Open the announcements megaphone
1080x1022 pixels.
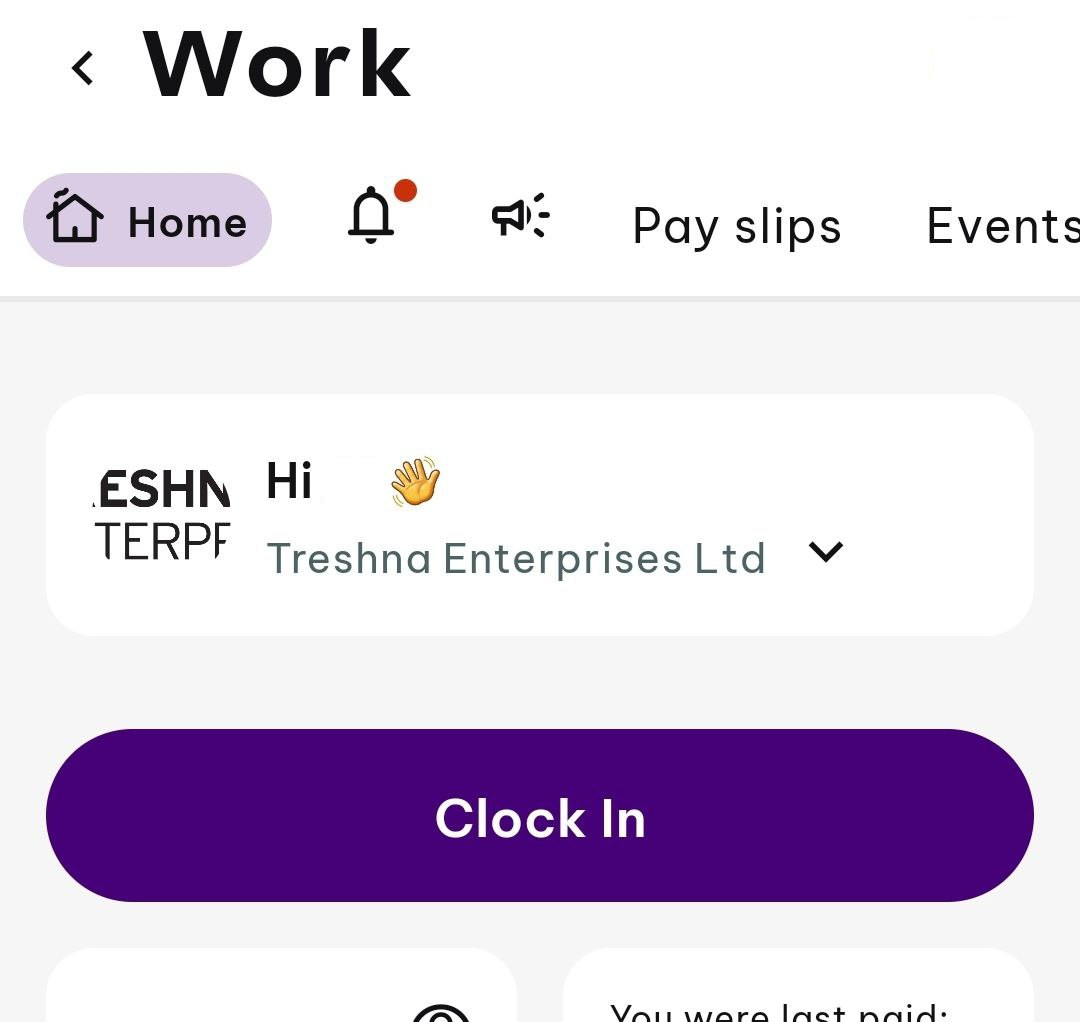point(520,216)
